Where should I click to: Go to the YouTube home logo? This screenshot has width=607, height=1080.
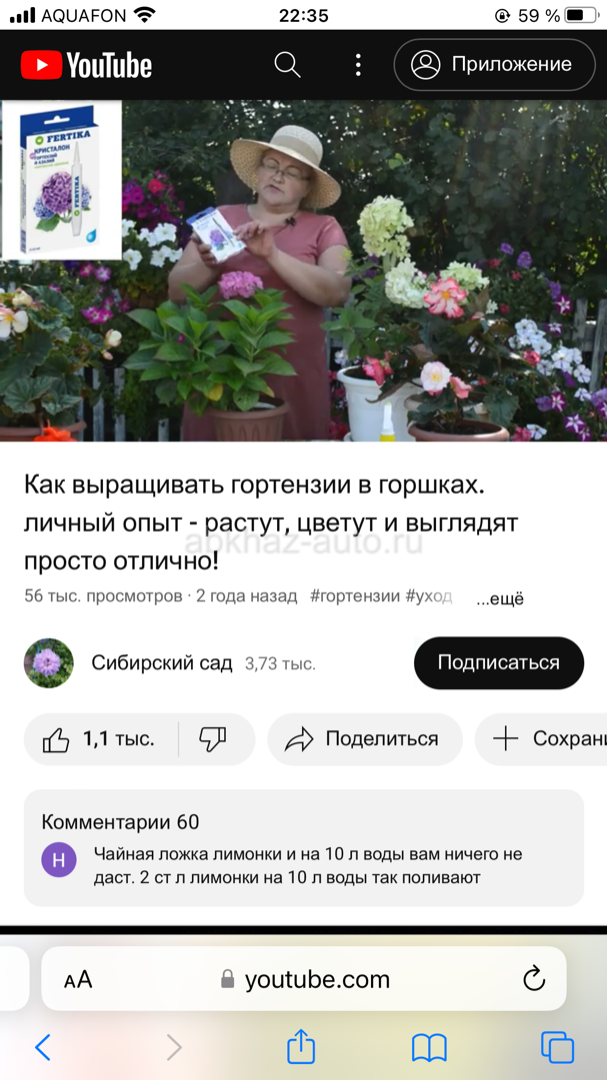click(x=86, y=65)
